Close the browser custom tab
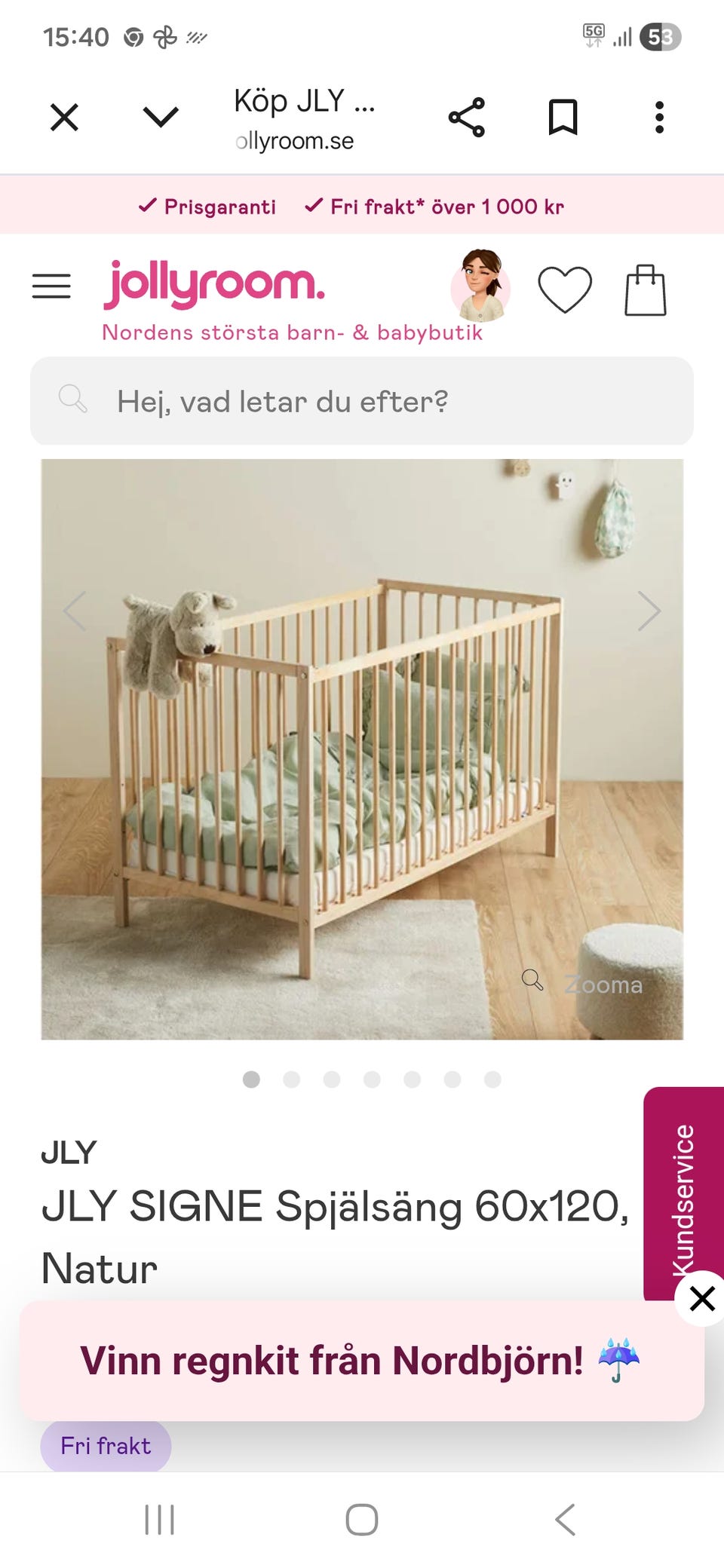 [x=64, y=118]
